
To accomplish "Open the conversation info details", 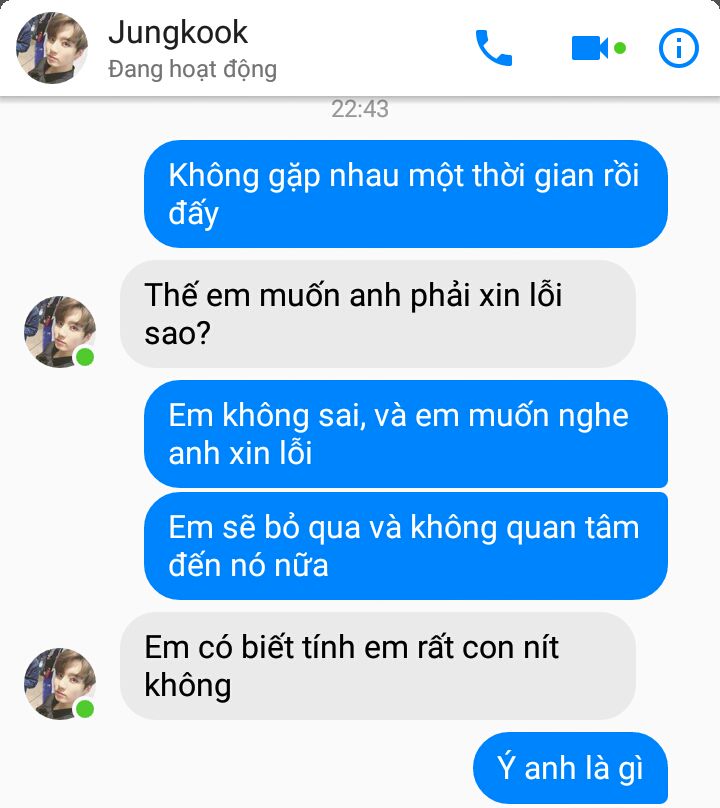I will (x=679, y=48).
